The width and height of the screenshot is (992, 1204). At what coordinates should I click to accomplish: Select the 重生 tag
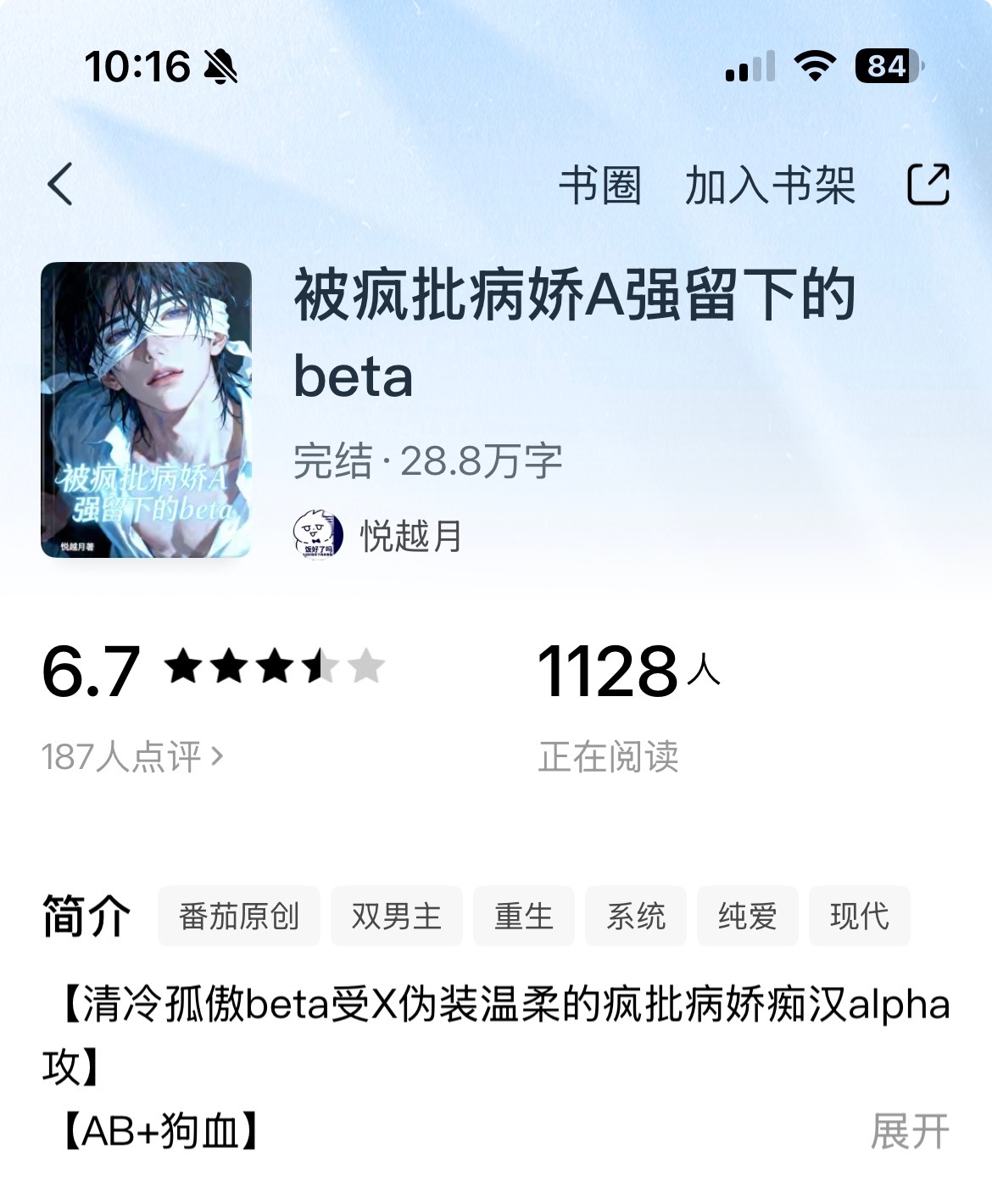tap(524, 916)
